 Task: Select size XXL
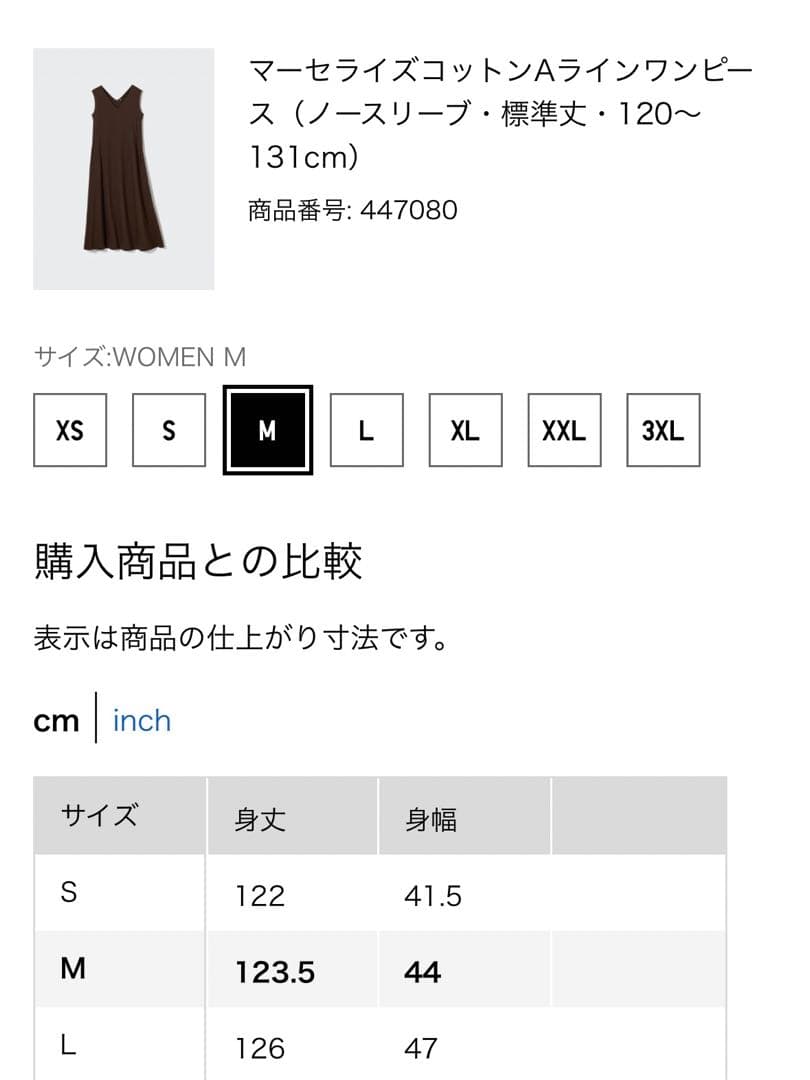coord(564,430)
